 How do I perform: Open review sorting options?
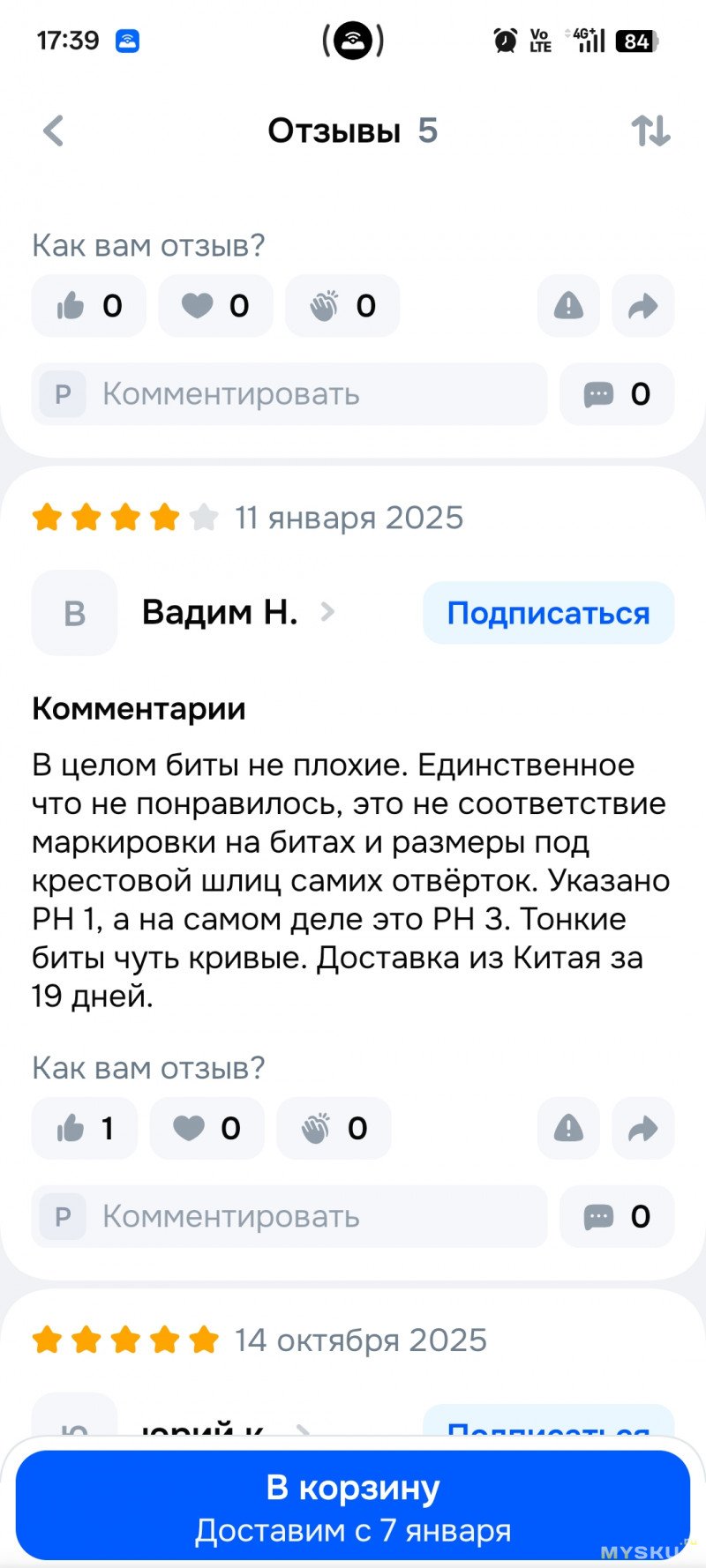(x=650, y=131)
